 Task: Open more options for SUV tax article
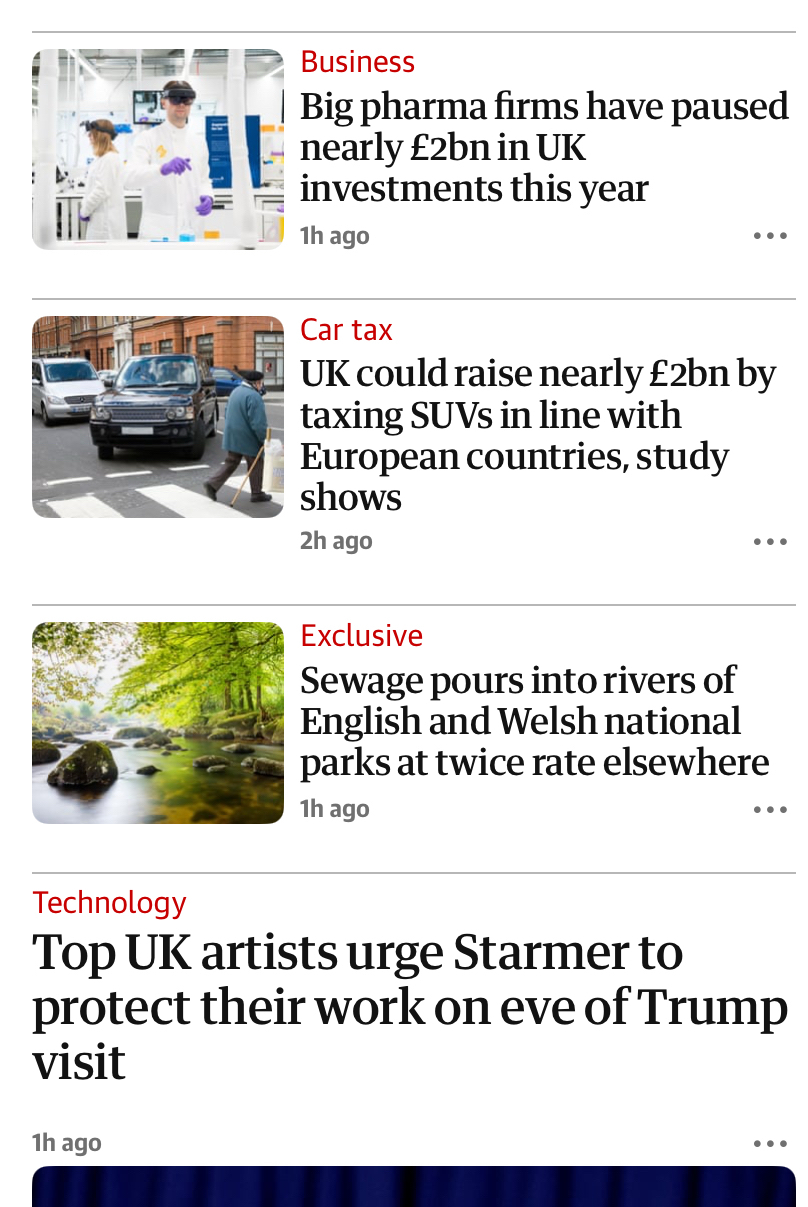[770, 542]
